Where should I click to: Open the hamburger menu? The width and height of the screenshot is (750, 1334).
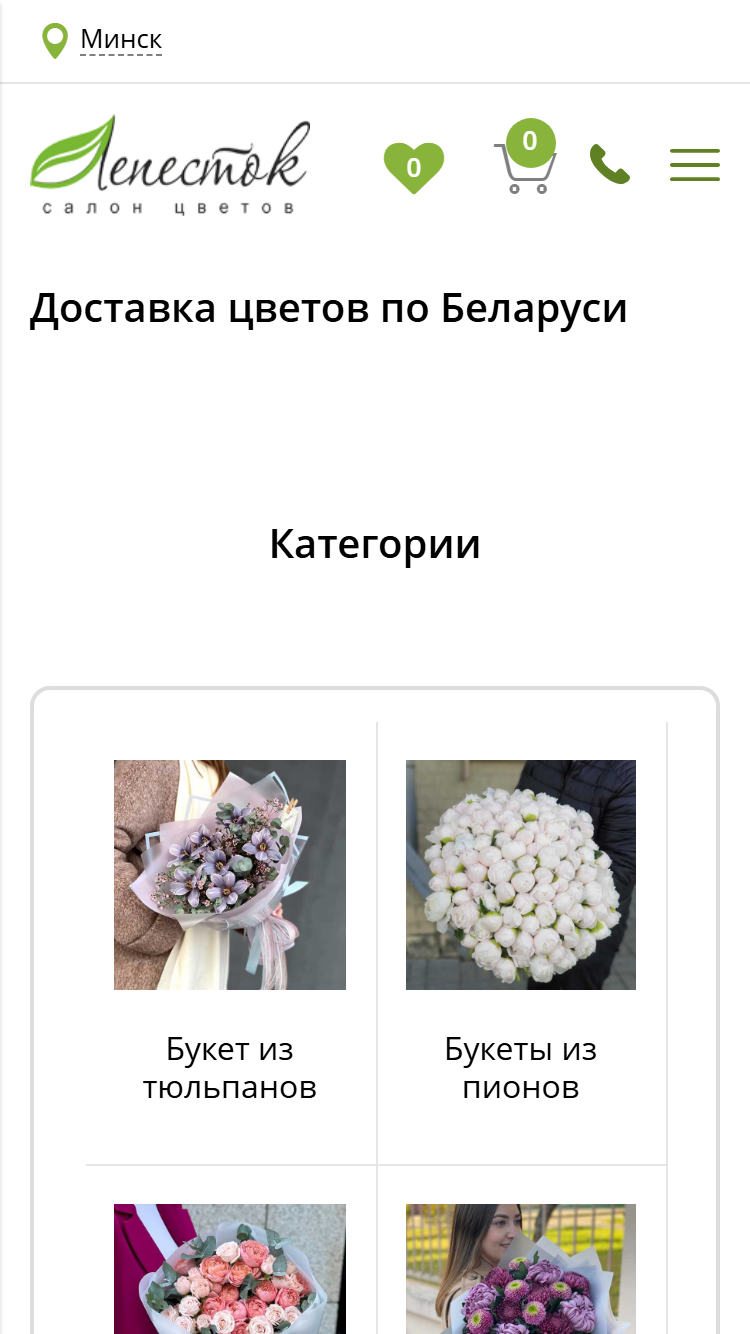[695, 165]
